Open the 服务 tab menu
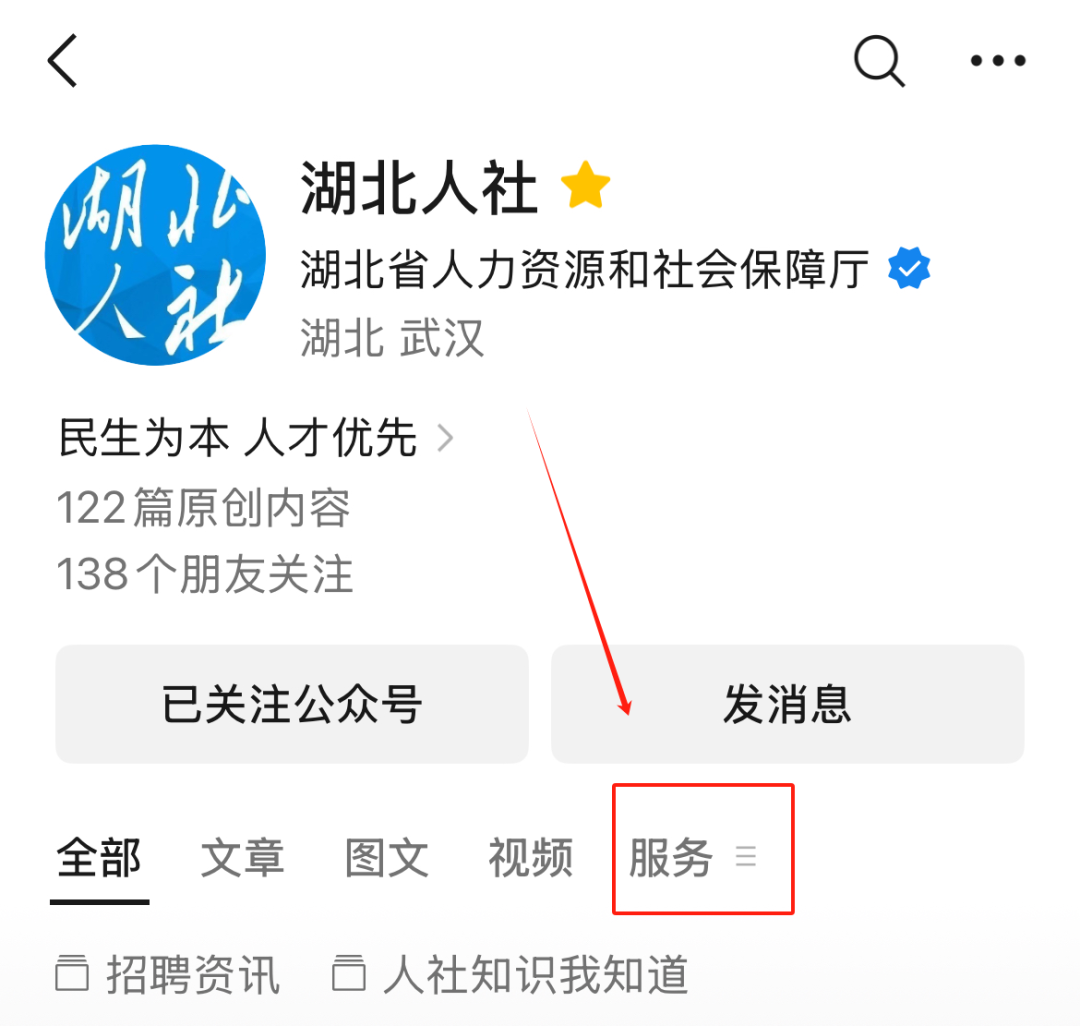The height and width of the screenshot is (1026, 1080). (692, 858)
